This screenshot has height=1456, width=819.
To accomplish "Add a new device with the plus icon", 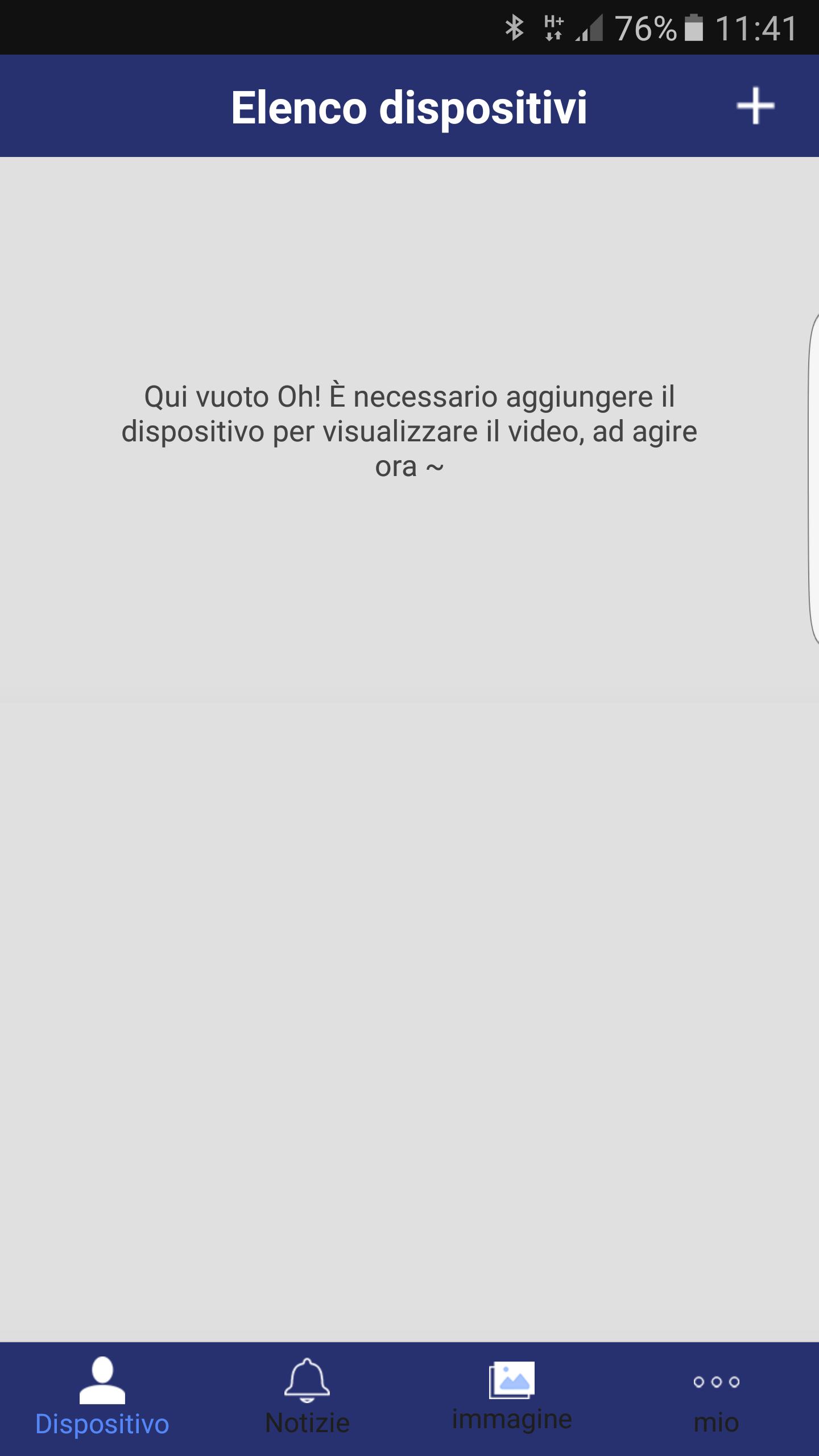I will click(755, 106).
